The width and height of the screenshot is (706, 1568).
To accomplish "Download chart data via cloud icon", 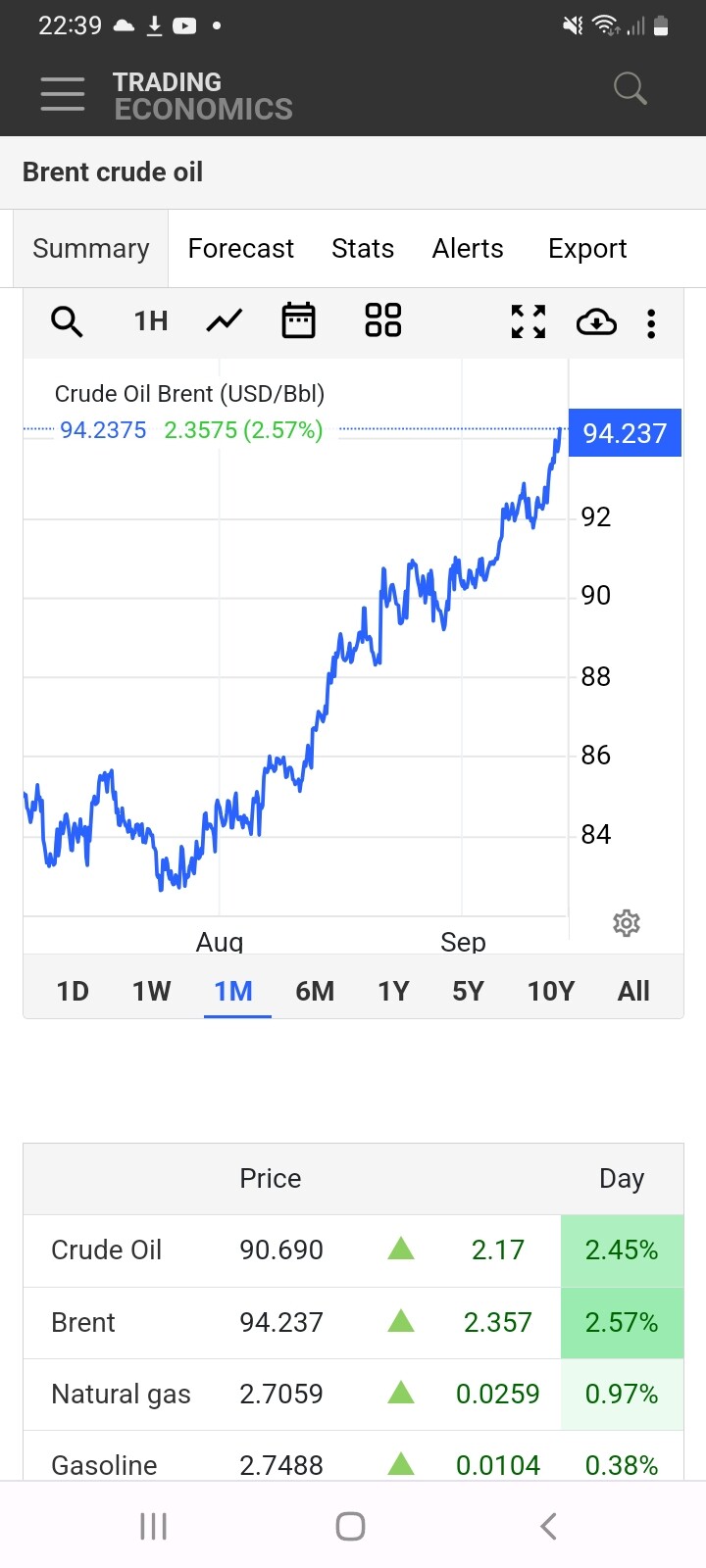I will pos(596,321).
